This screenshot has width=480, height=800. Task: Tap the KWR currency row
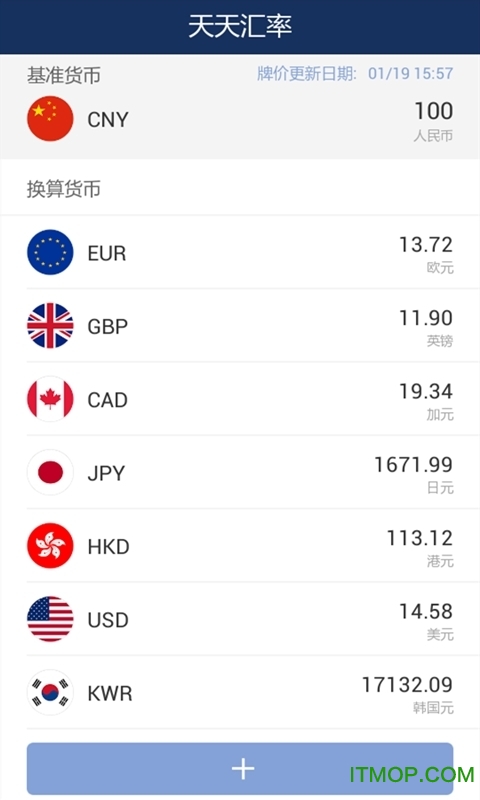240,693
